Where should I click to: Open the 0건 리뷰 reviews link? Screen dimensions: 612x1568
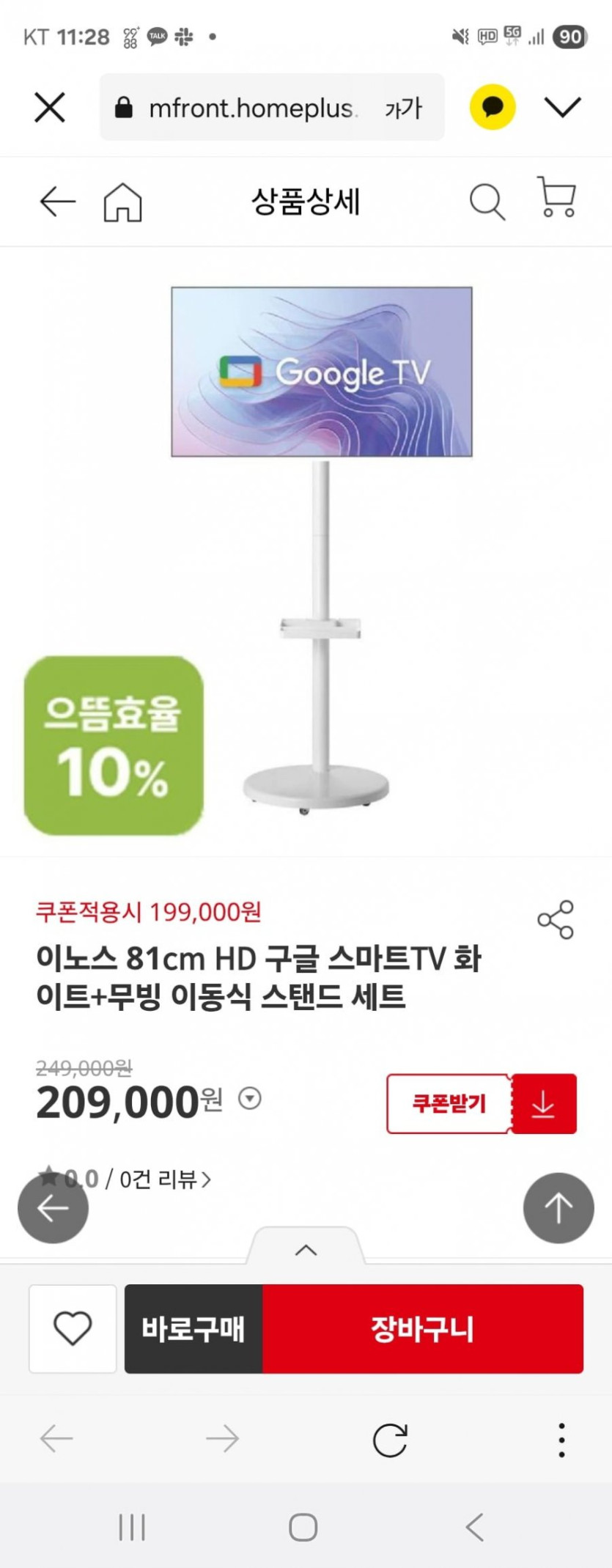click(165, 1179)
